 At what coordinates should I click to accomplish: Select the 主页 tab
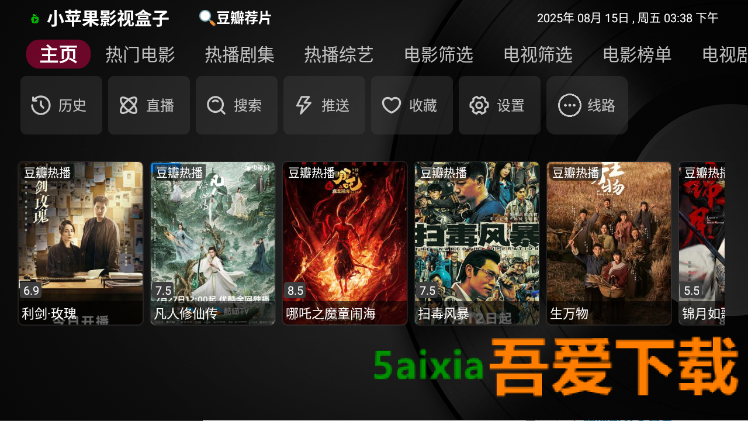tap(58, 55)
